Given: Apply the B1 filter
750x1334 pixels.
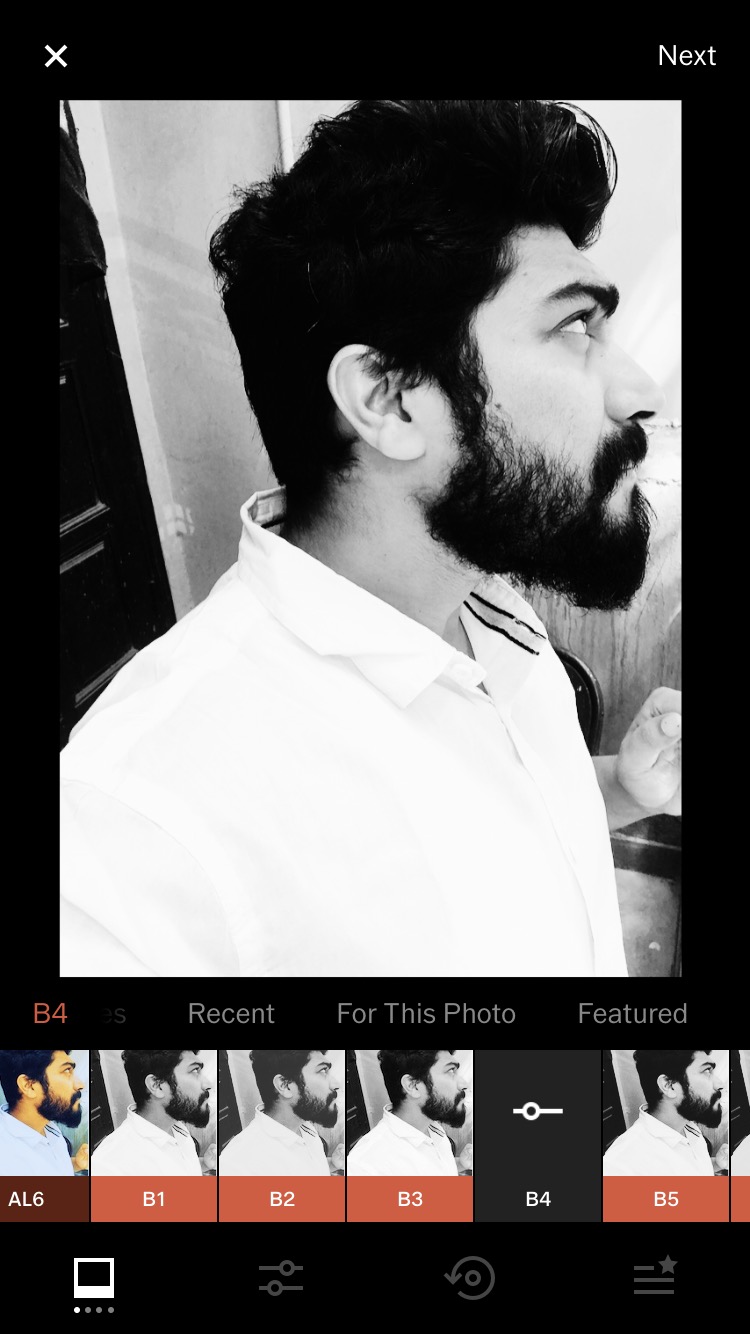Looking at the screenshot, I should point(154,1135).
